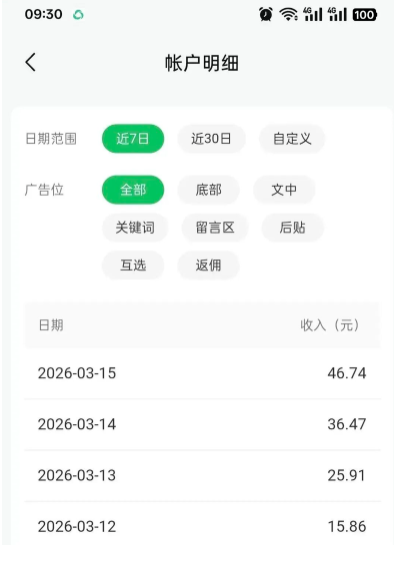Image resolution: width=394 pixels, height=562 pixels.
Task: Filter by 底部 ad slot
Action: [x=208, y=190]
